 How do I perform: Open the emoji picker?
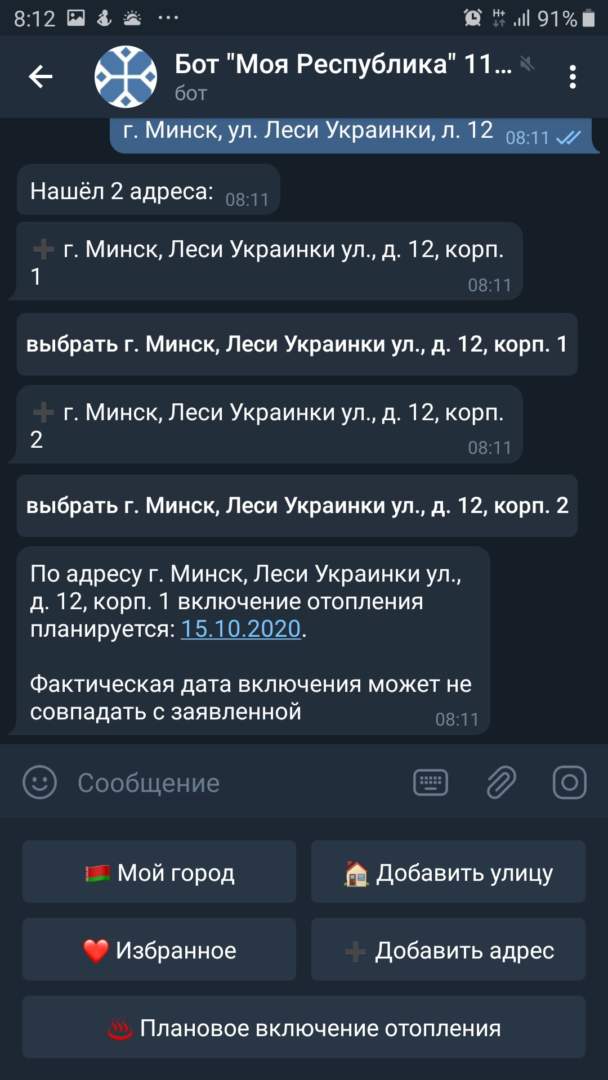(40, 782)
